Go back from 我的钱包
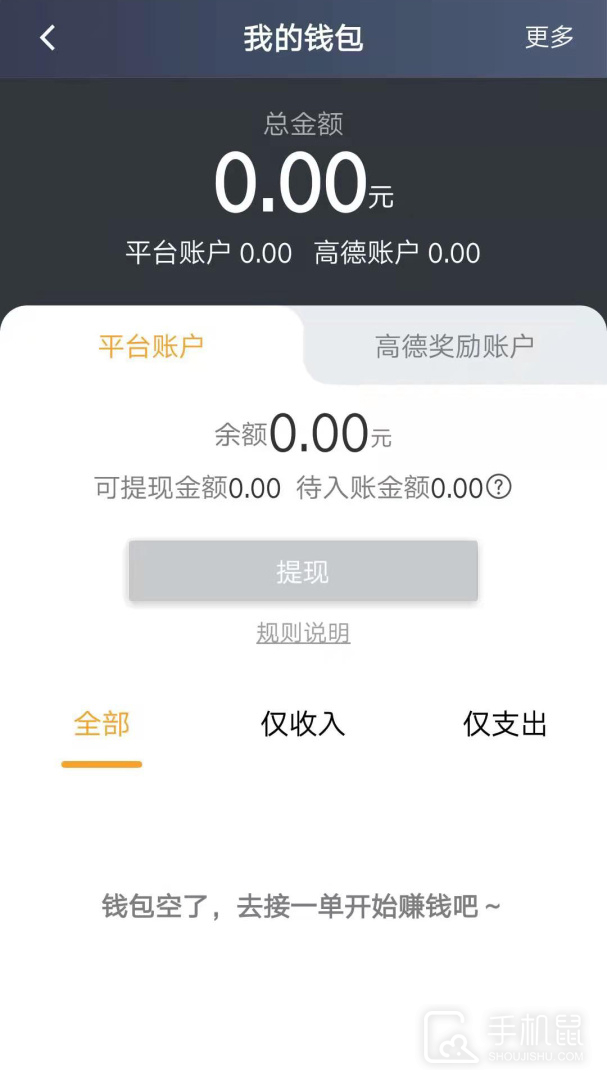Screen dimensions: 607x1080 (x=47, y=38)
